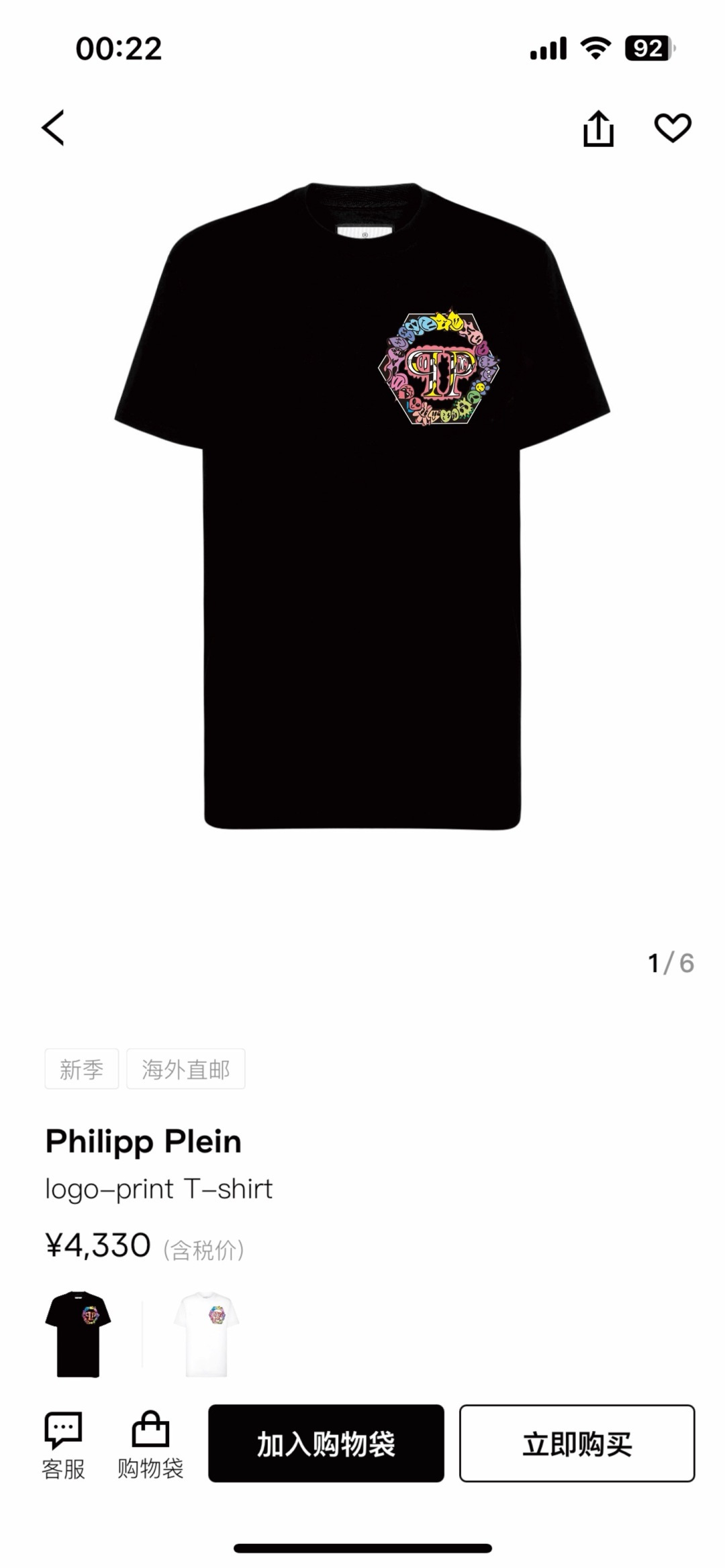Open the share sheet icon
Image resolution: width=725 pixels, height=1568 pixels.
point(598,127)
